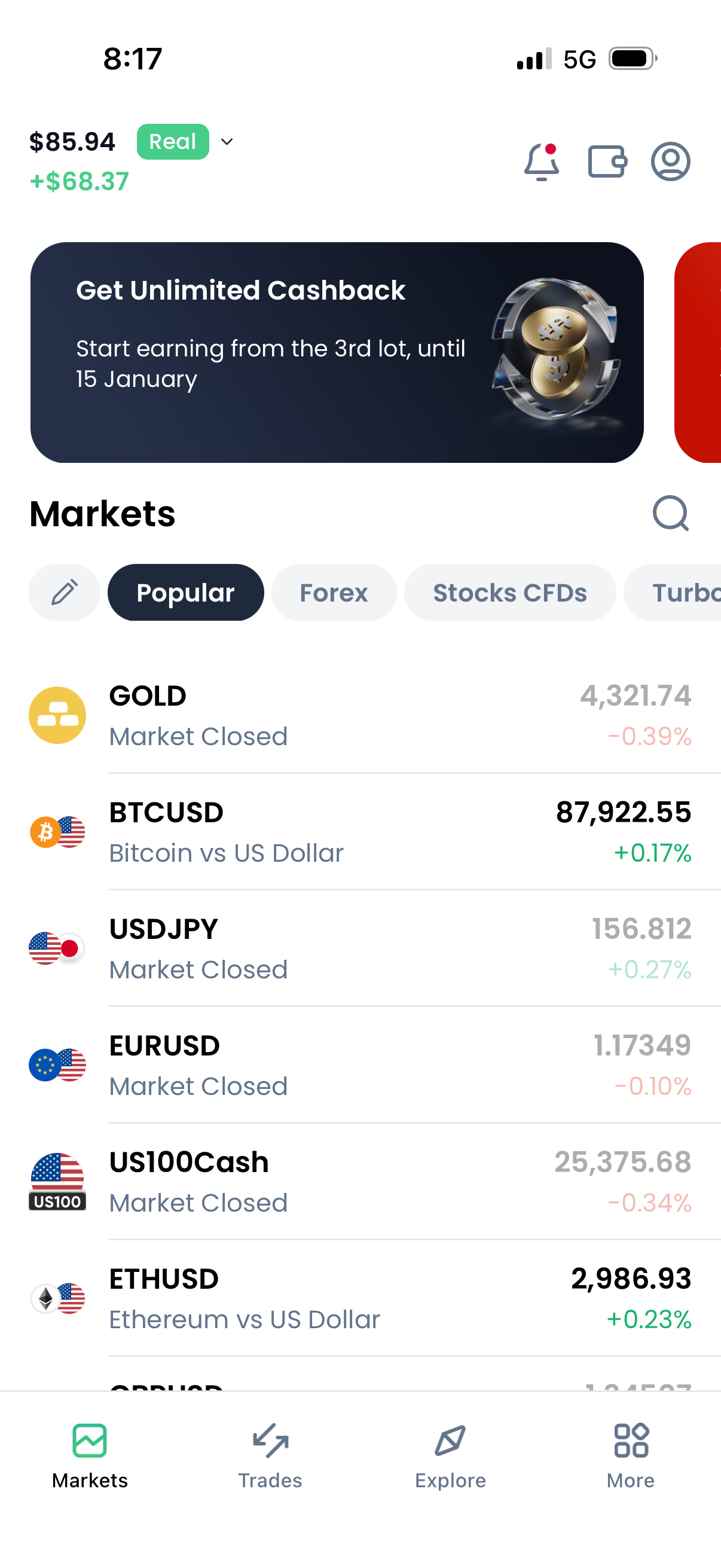Switch to the Stocks CFDs chip
Image resolution: width=721 pixels, height=1568 pixels.
click(x=509, y=592)
